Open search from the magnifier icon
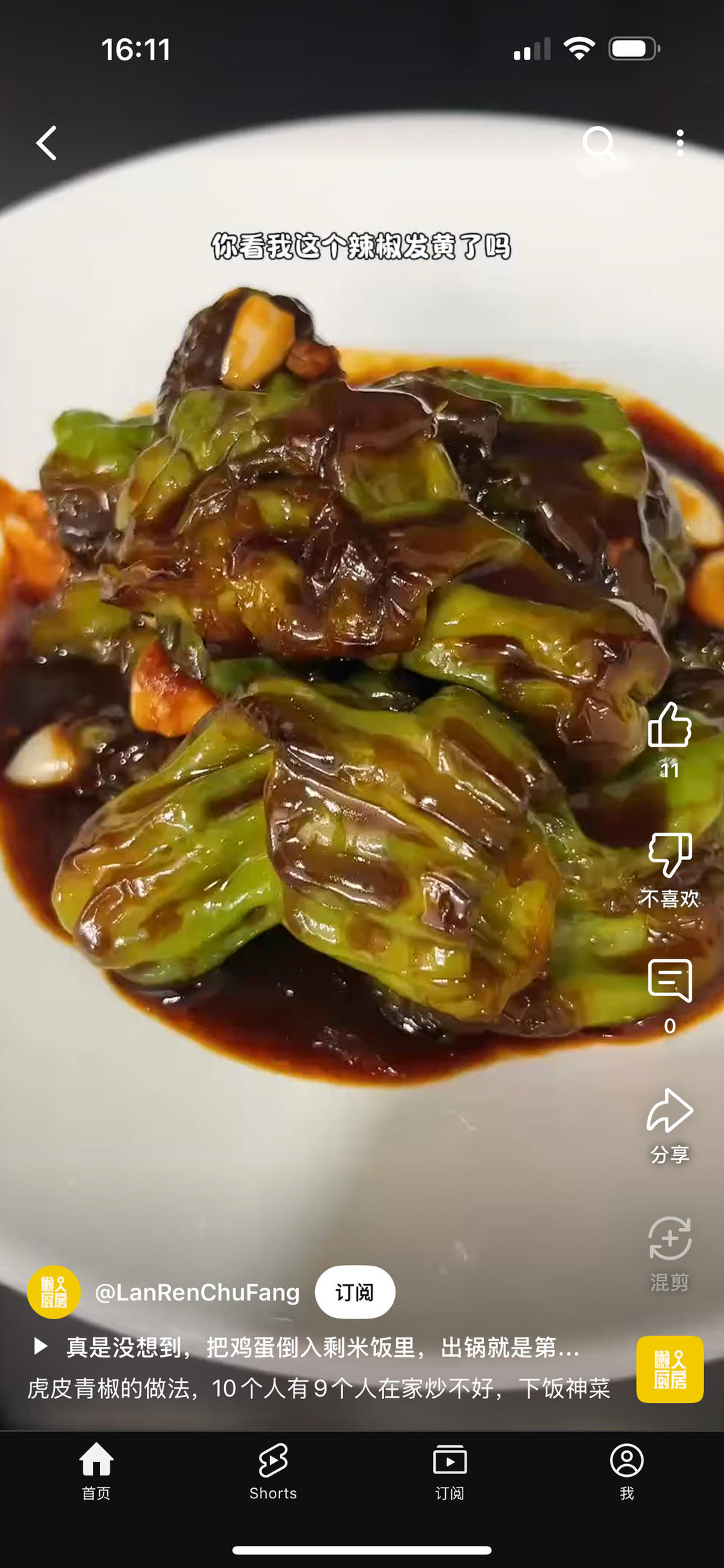The image size is (724, 1568). coord(599,143)
